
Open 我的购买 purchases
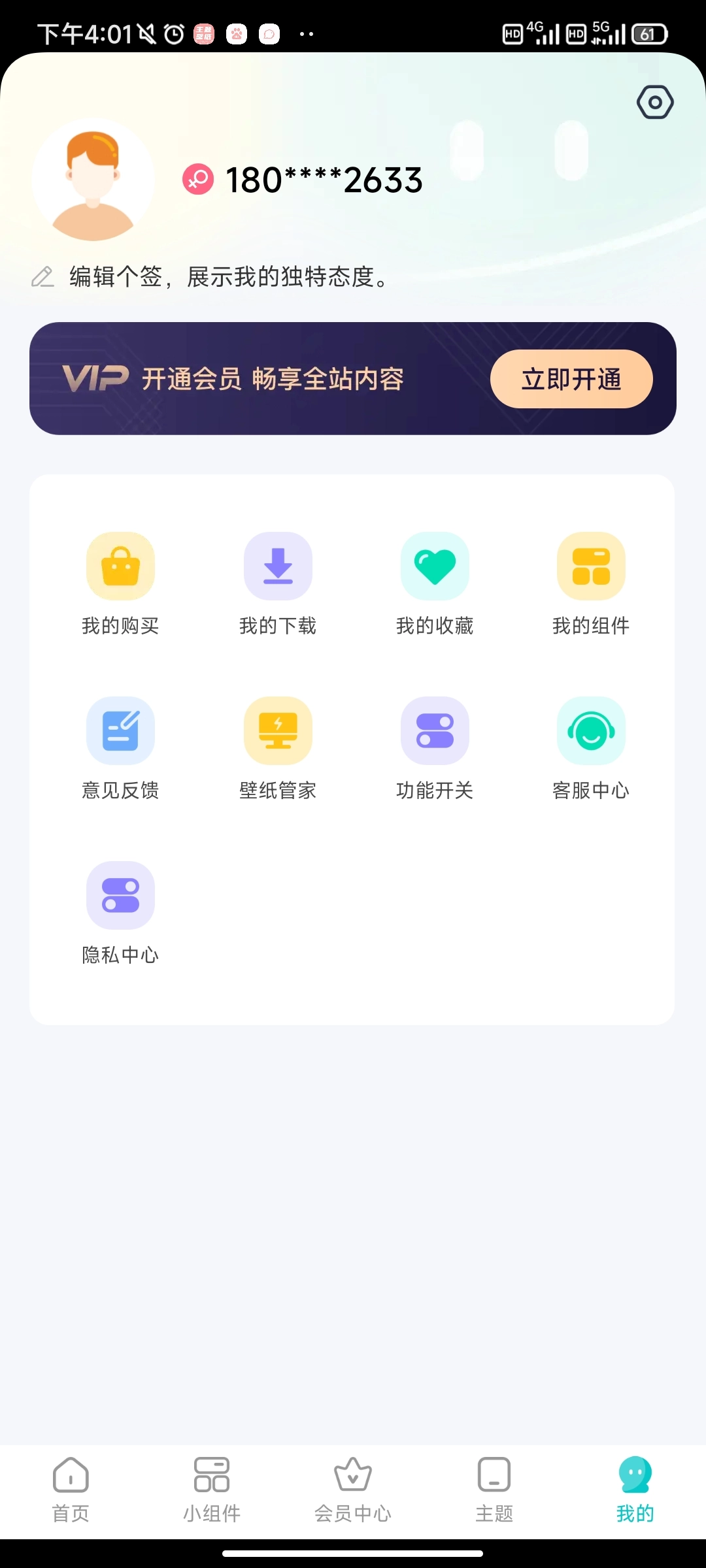pyautogui.click(x=121, y=581)
